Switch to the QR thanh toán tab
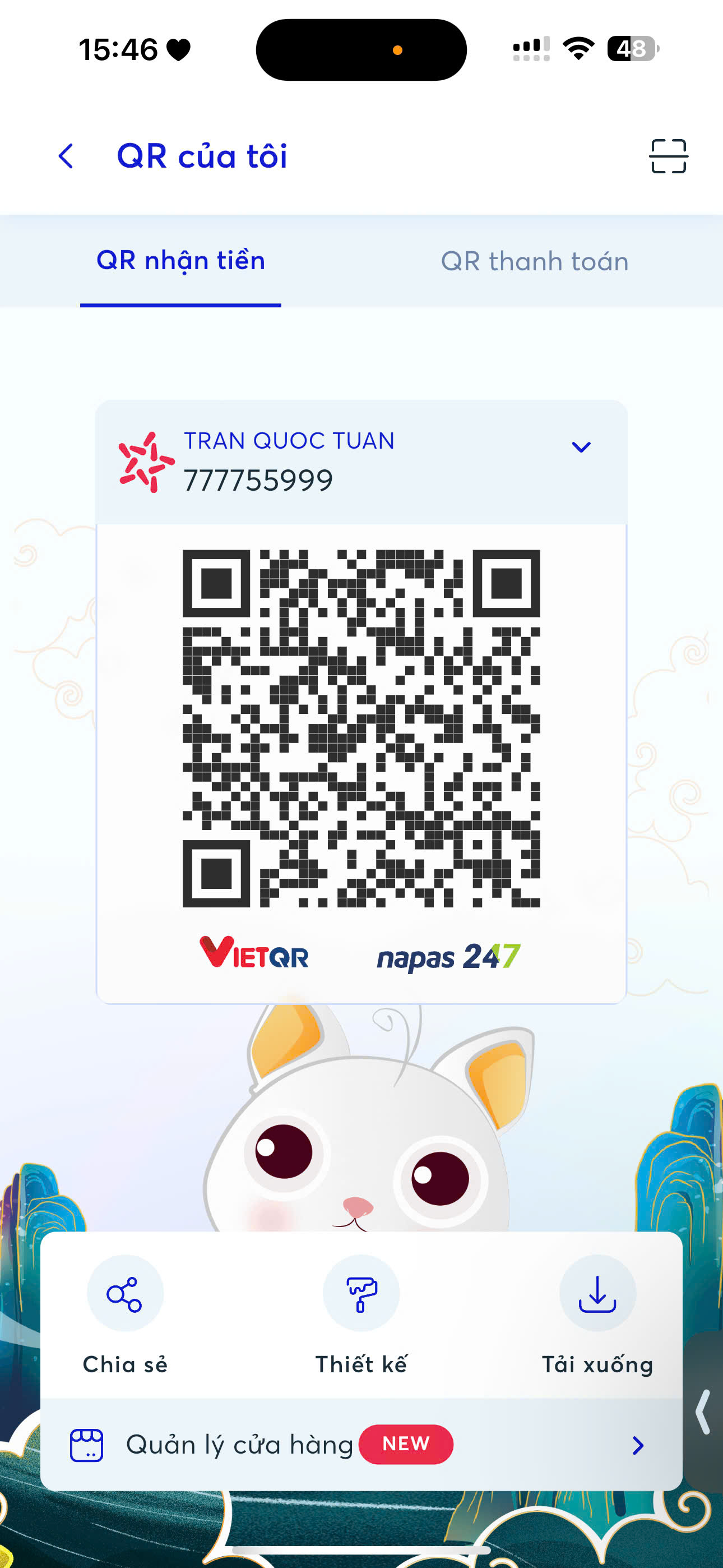 coord(534,261)
